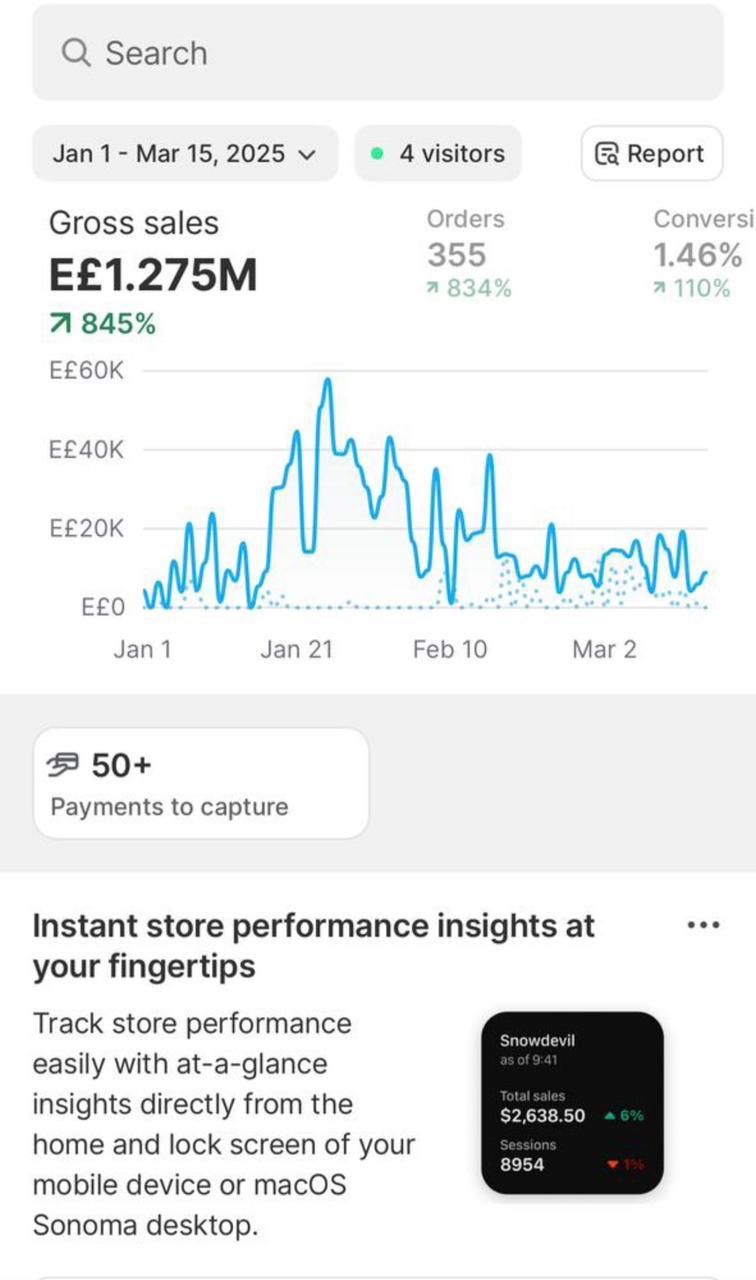Screen dimensions: 756x1280
Task: Open the 50+ Payments to capture card
Action: click(201, 783)
